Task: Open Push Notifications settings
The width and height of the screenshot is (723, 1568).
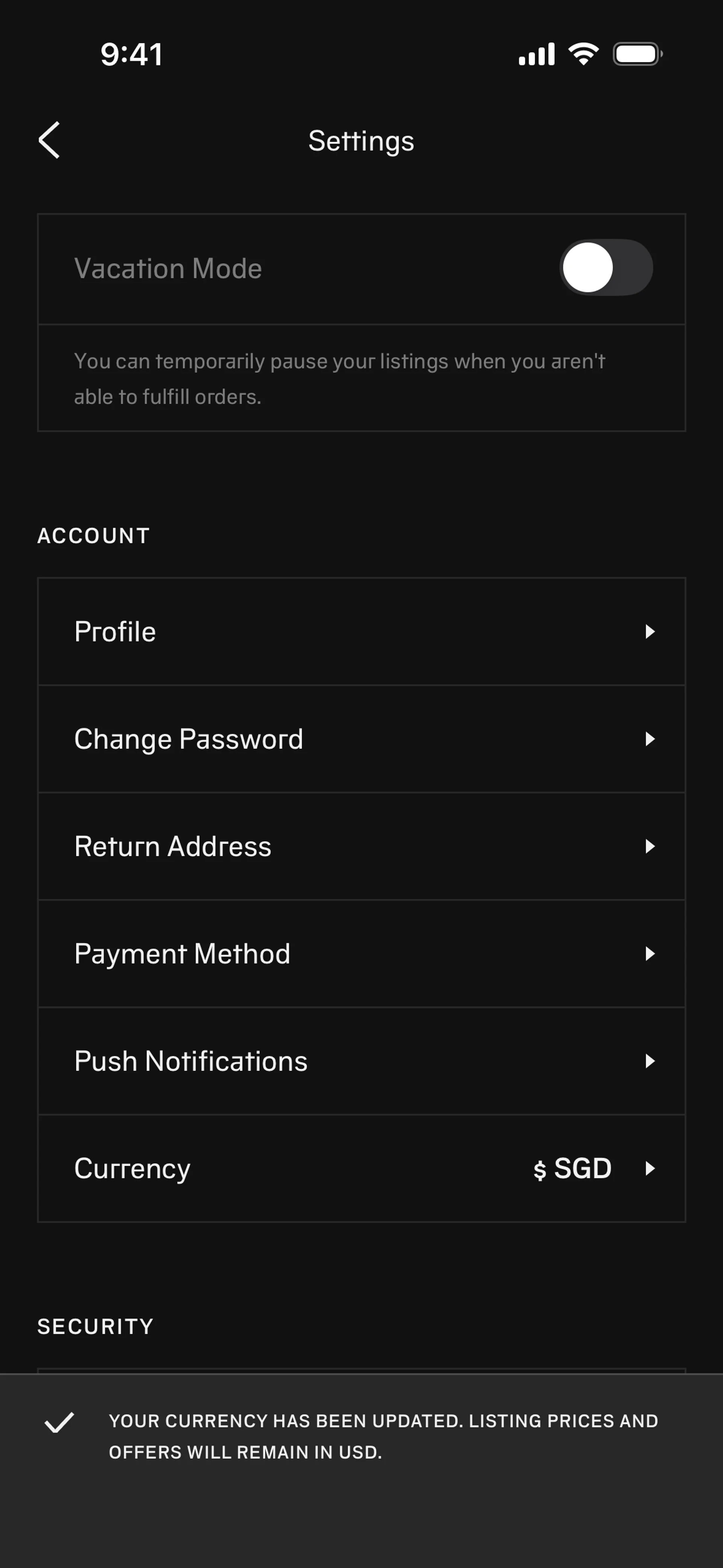Action: (x=361, y=1061)
